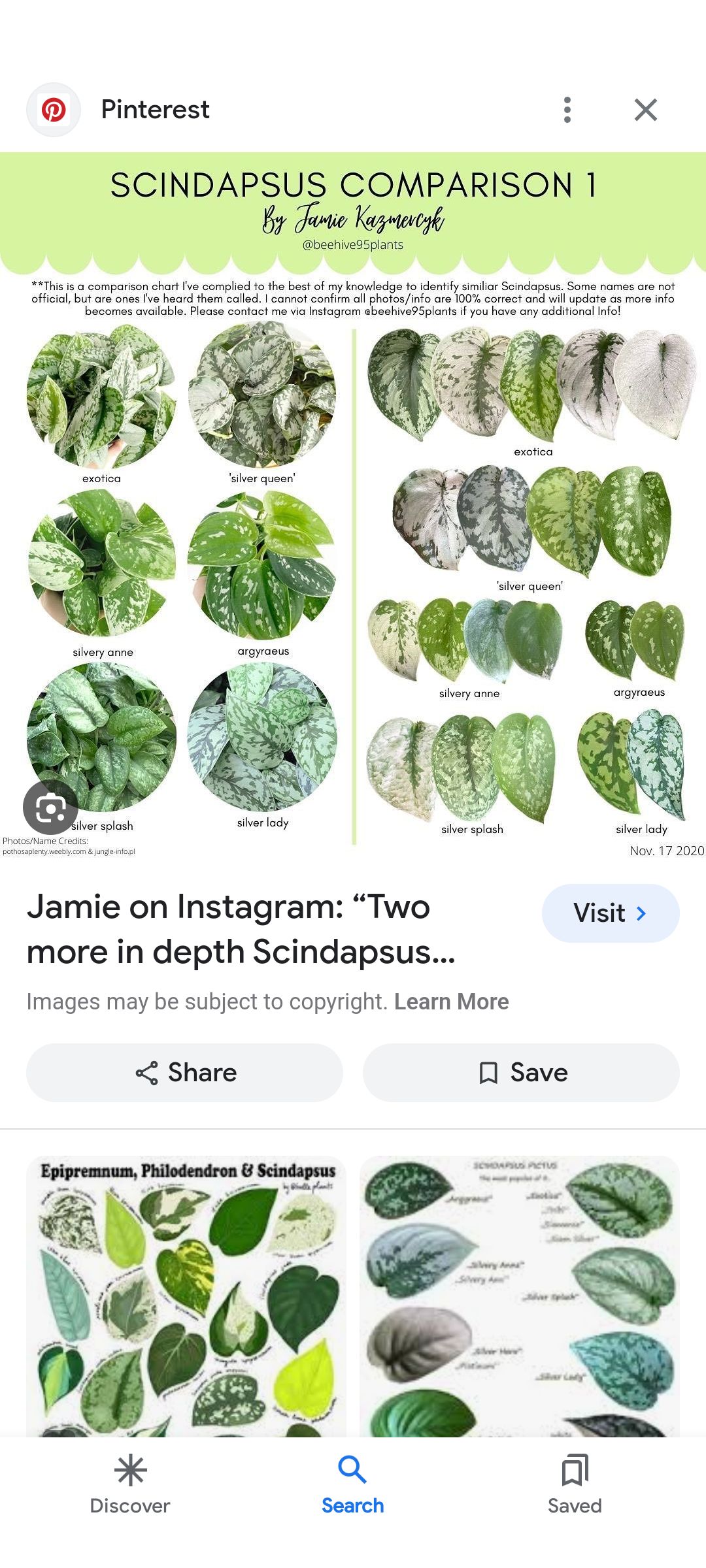Open the Learn More copyright link

pyautogui.click(x=451, y=1002)
